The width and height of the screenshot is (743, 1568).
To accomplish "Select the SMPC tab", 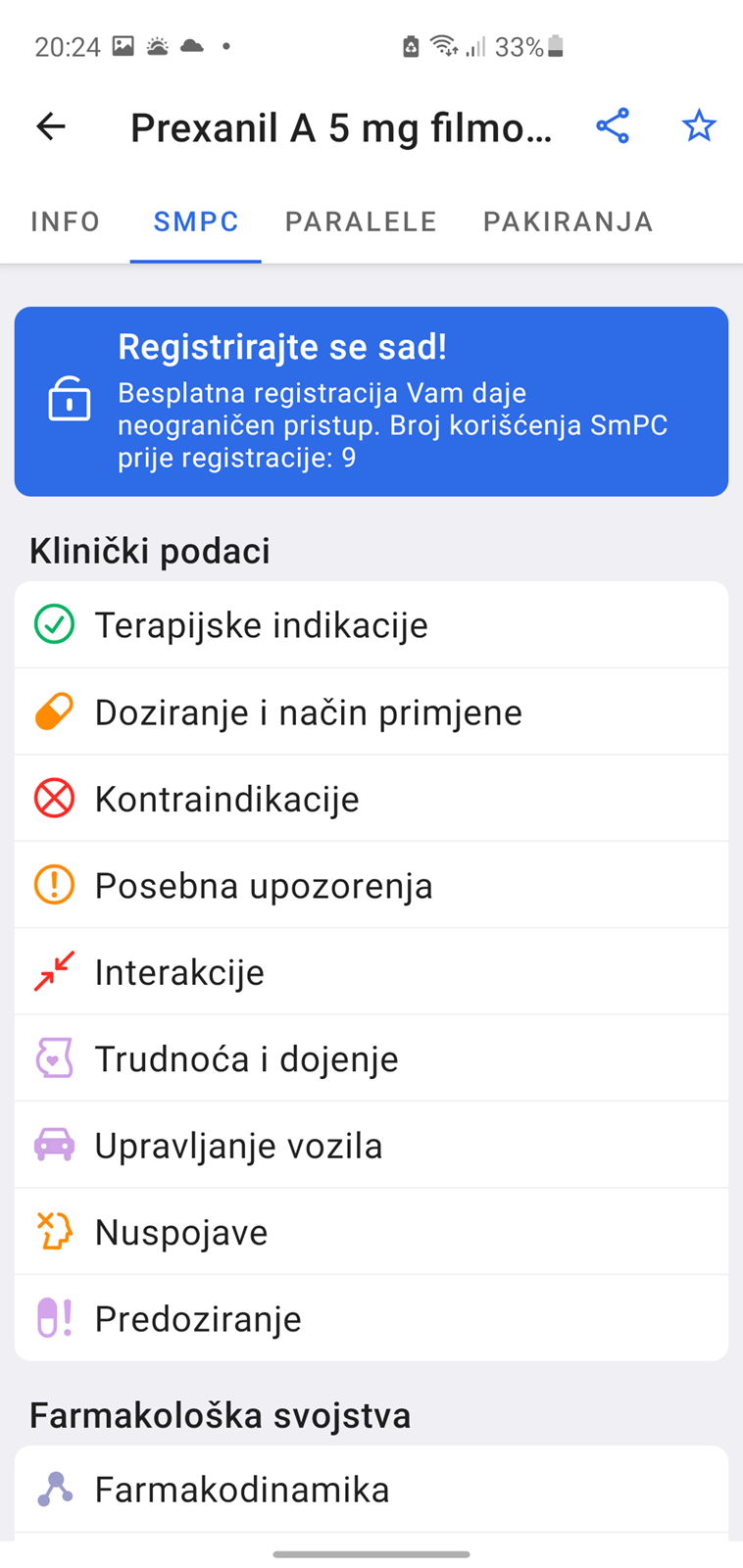I will pyautogui.click(x=196, y=221).
